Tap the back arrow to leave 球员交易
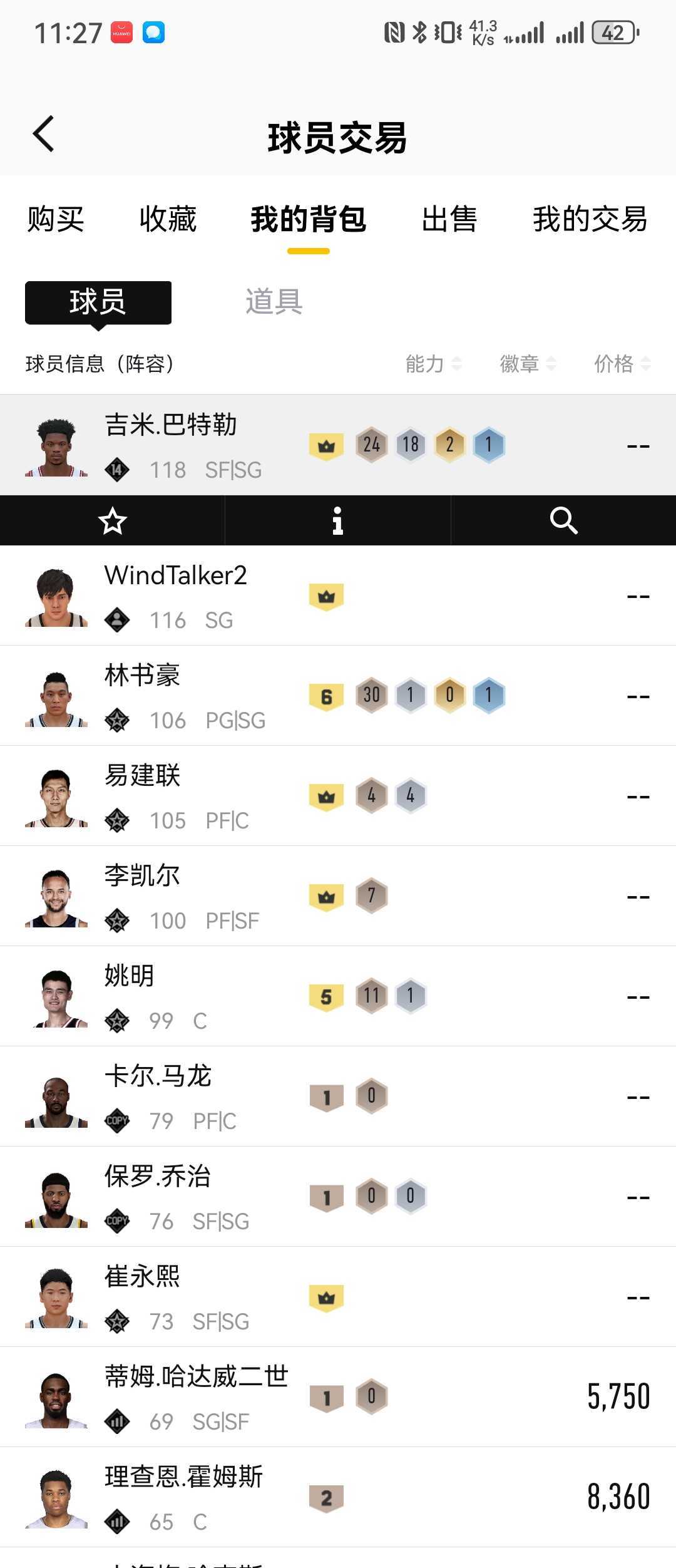Viewport: 676px width, 1568px height. point(43,133)
